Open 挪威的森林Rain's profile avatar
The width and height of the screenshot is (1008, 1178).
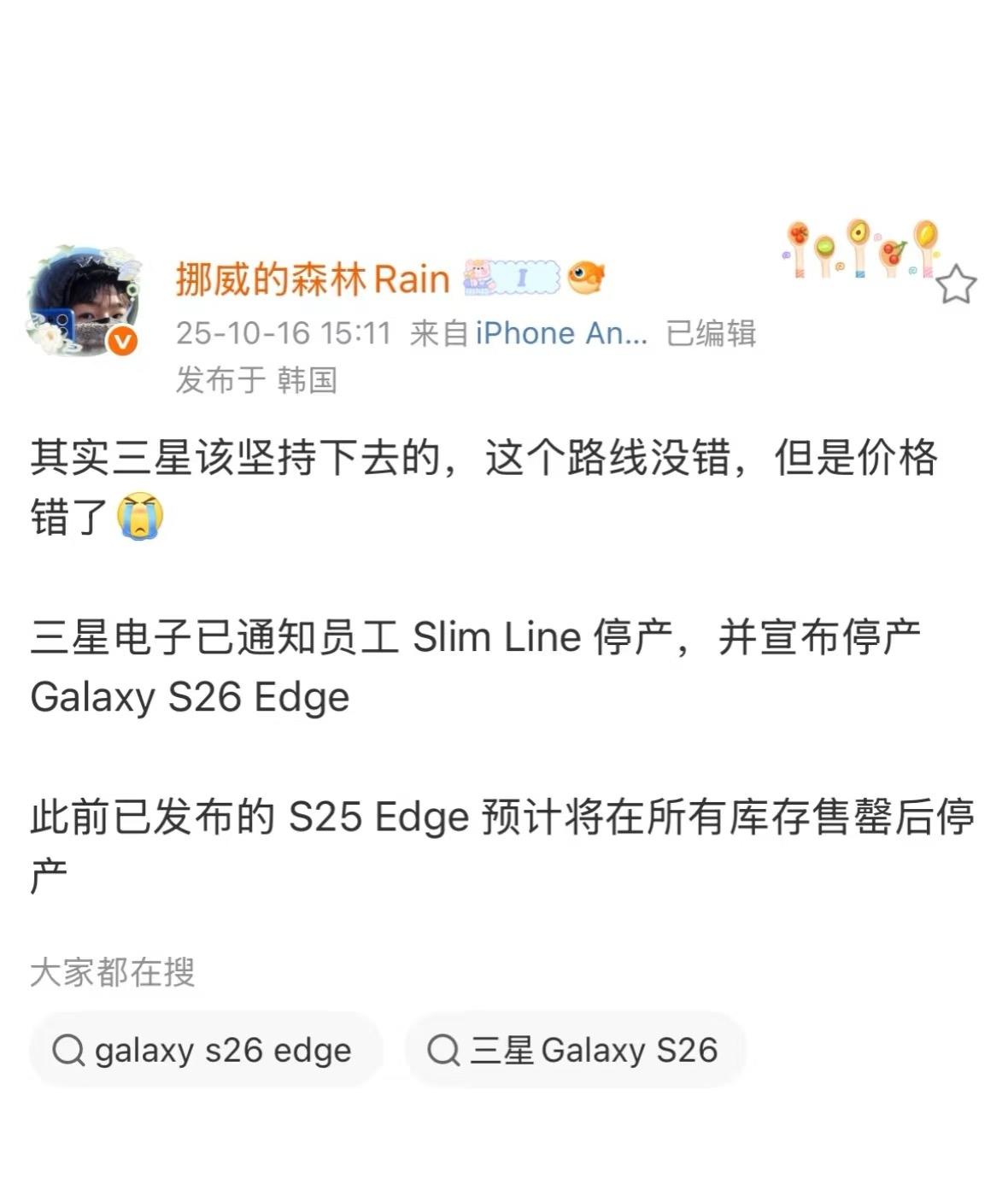coord(83,301)
